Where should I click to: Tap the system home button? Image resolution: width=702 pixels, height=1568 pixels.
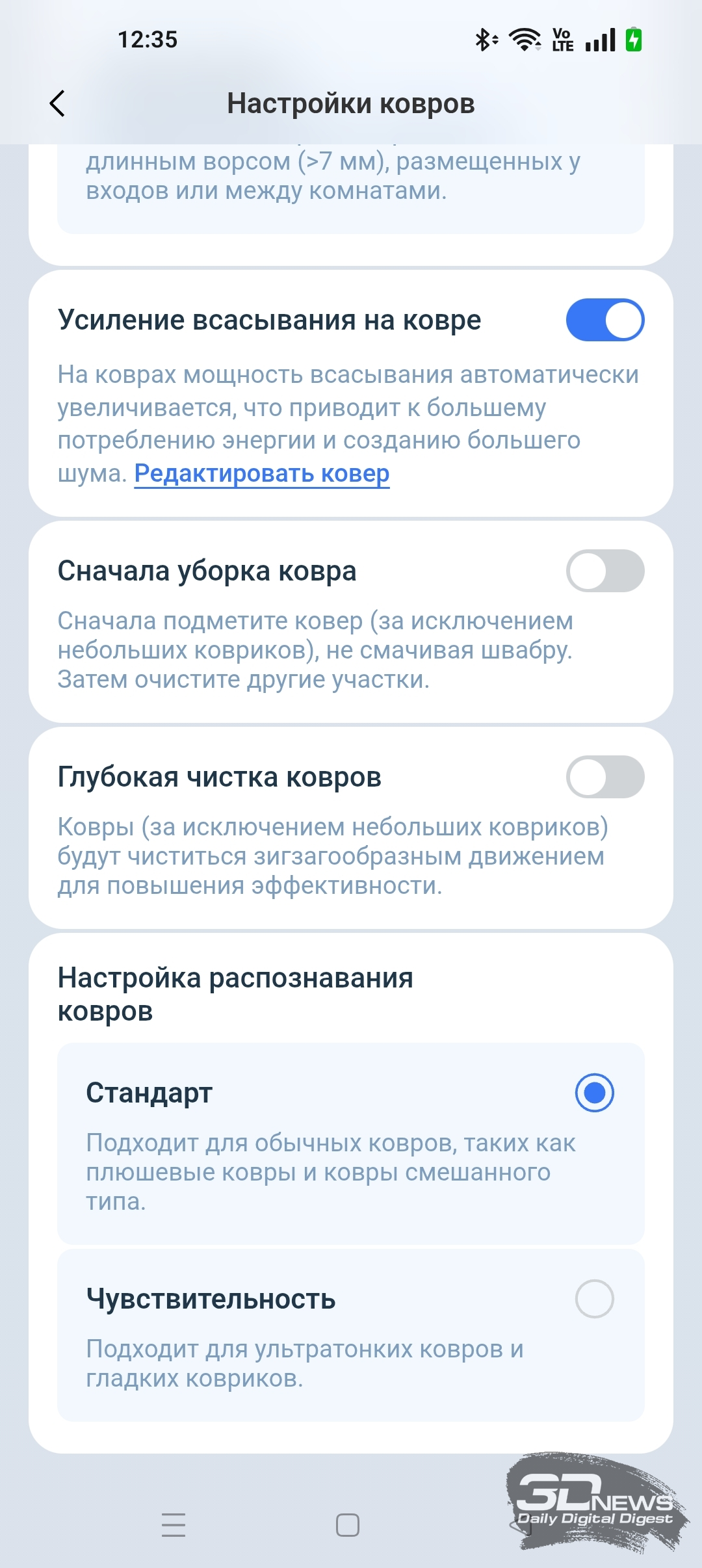coord(348,1524)
